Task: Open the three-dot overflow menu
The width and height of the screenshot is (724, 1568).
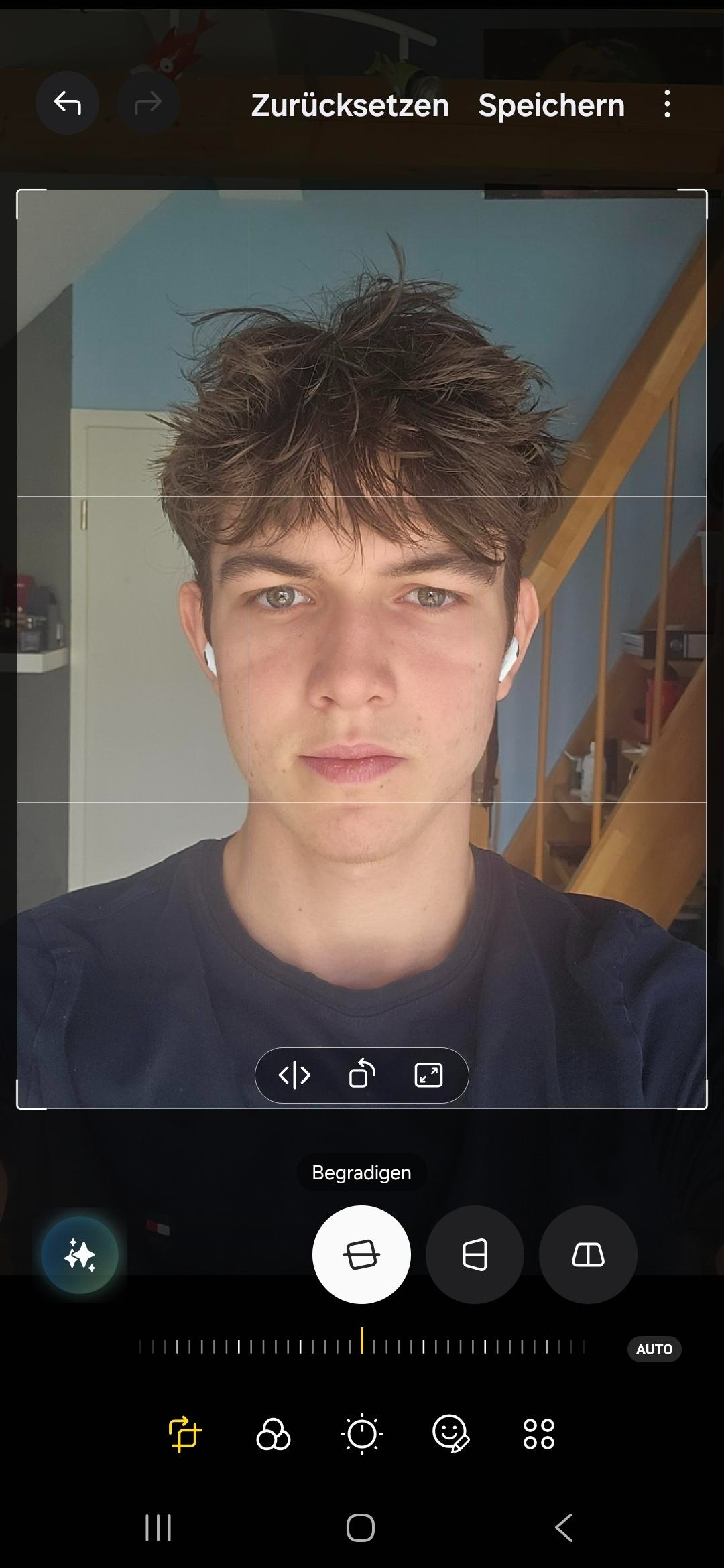Action: [x=666, y=105]
